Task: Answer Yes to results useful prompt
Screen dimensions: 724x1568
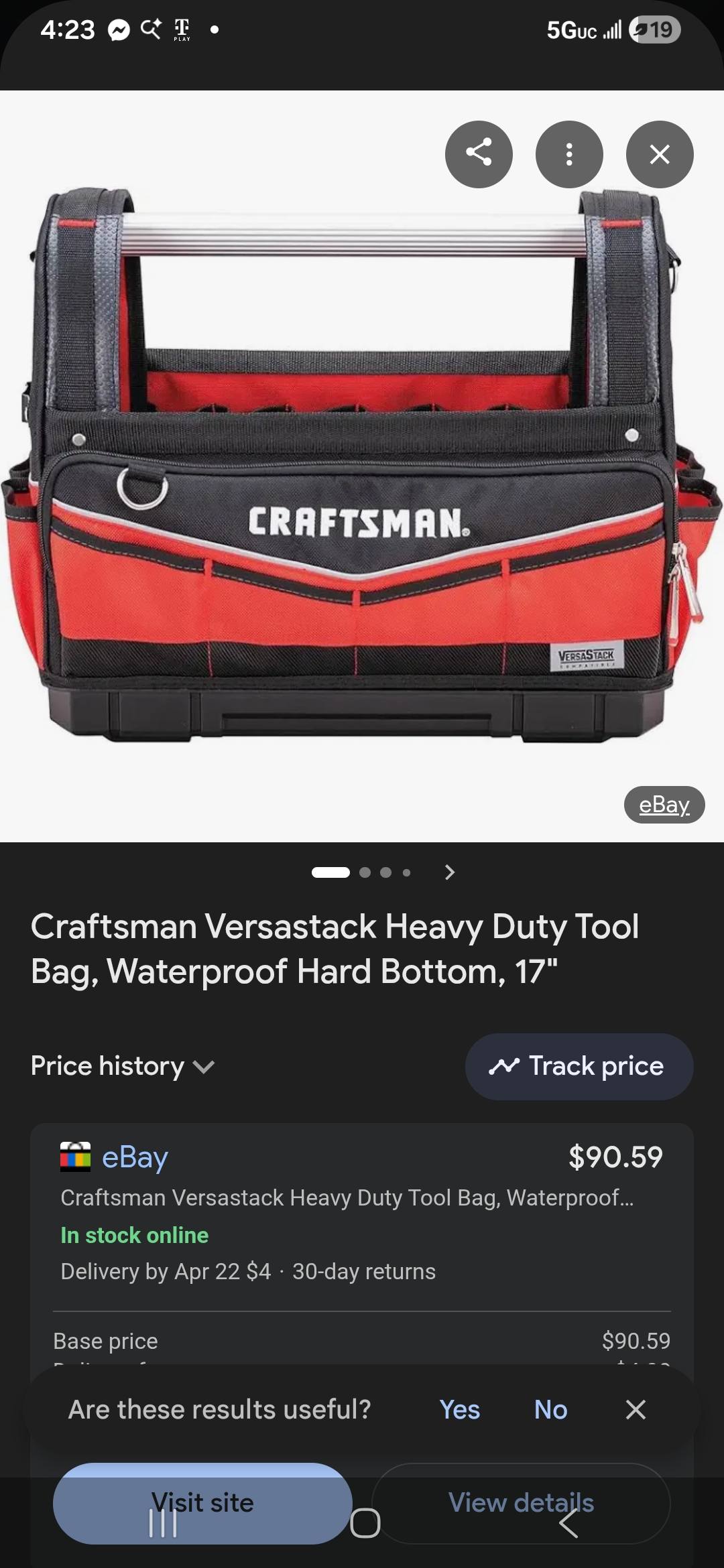Action: pyautogui.click(x=460, y=1409)
